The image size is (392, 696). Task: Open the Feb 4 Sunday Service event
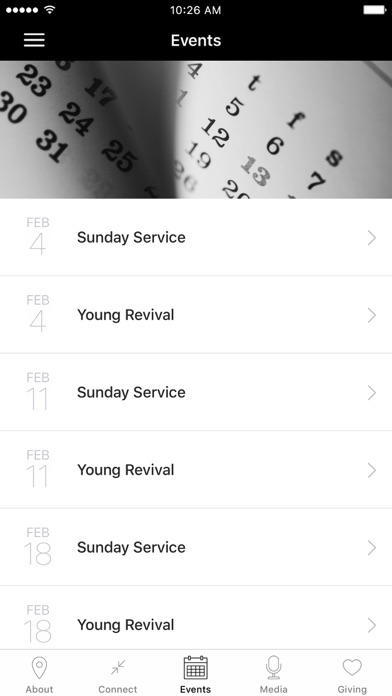pyautogui.click(x=196, y=237)
